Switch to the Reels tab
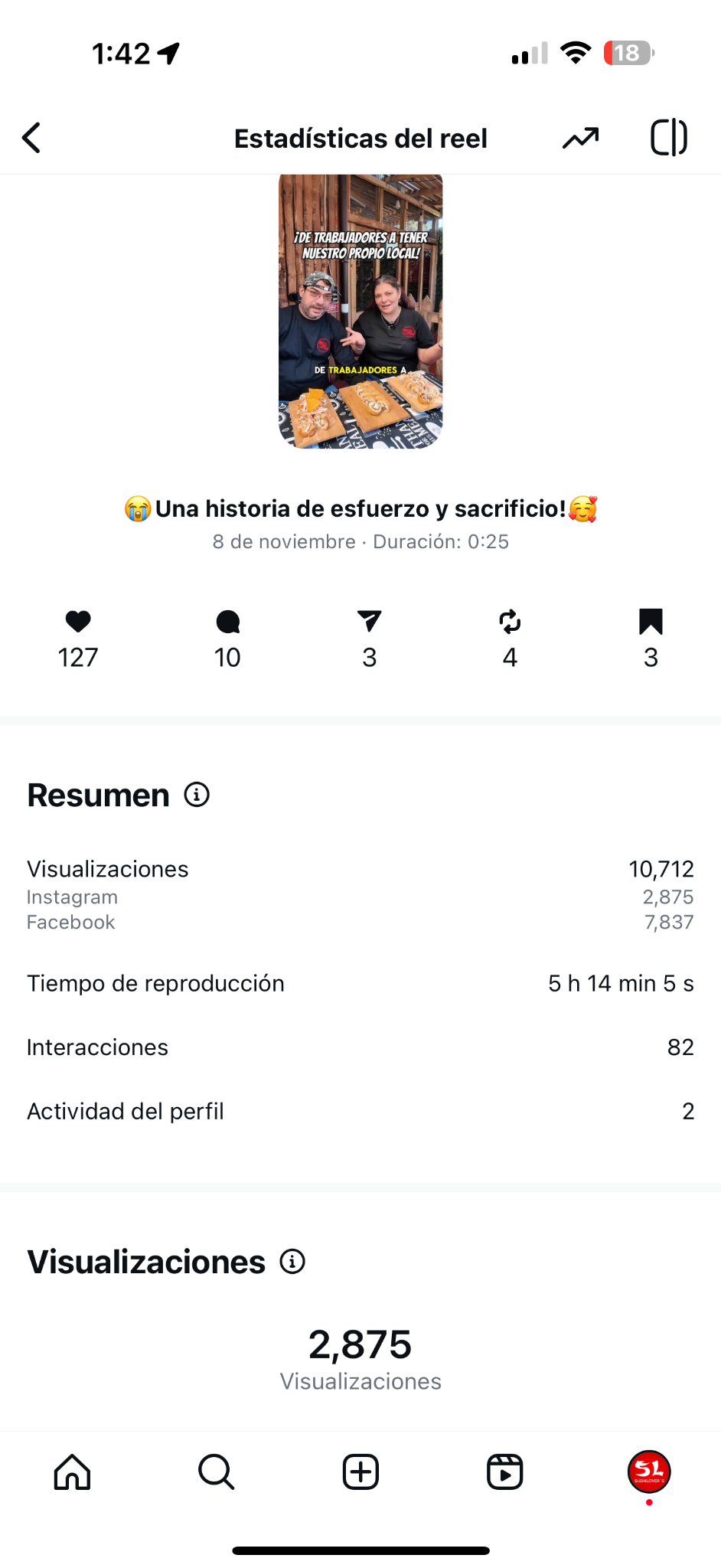Screen dimensions: 721x1568 505,1472
